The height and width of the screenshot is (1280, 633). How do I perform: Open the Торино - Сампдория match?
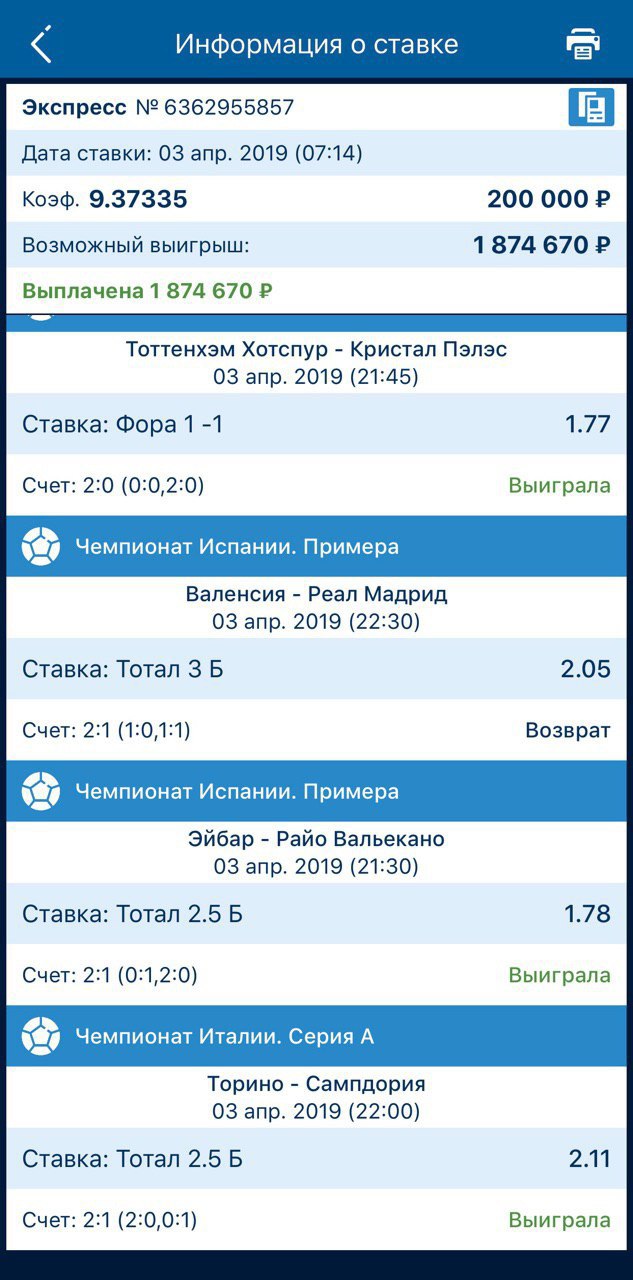click(316, 1098)
